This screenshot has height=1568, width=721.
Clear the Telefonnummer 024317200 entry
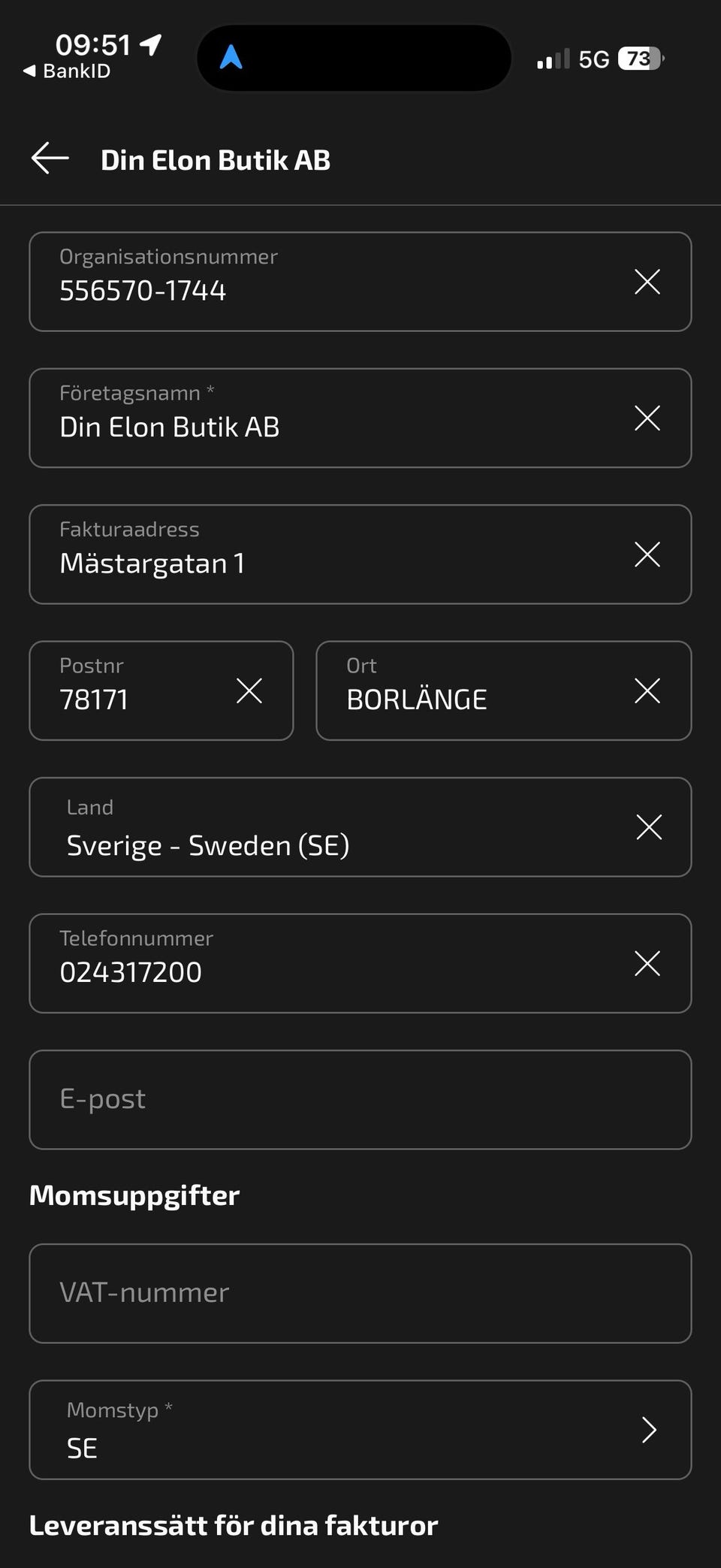pos(647,963)
